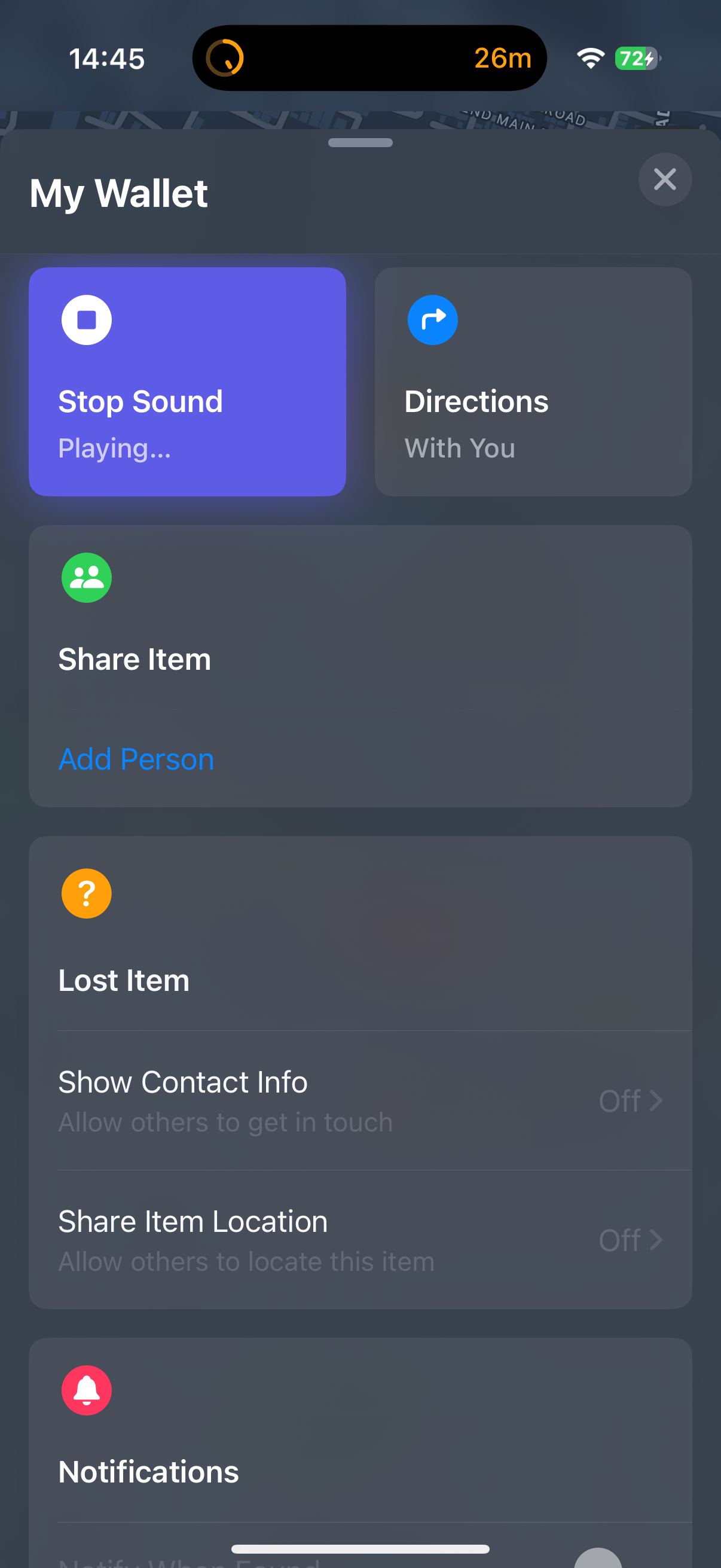This screenshot has width=721, height=1568.
Task: Close the My Wallet sheet
Action: [x=664, y=179]
